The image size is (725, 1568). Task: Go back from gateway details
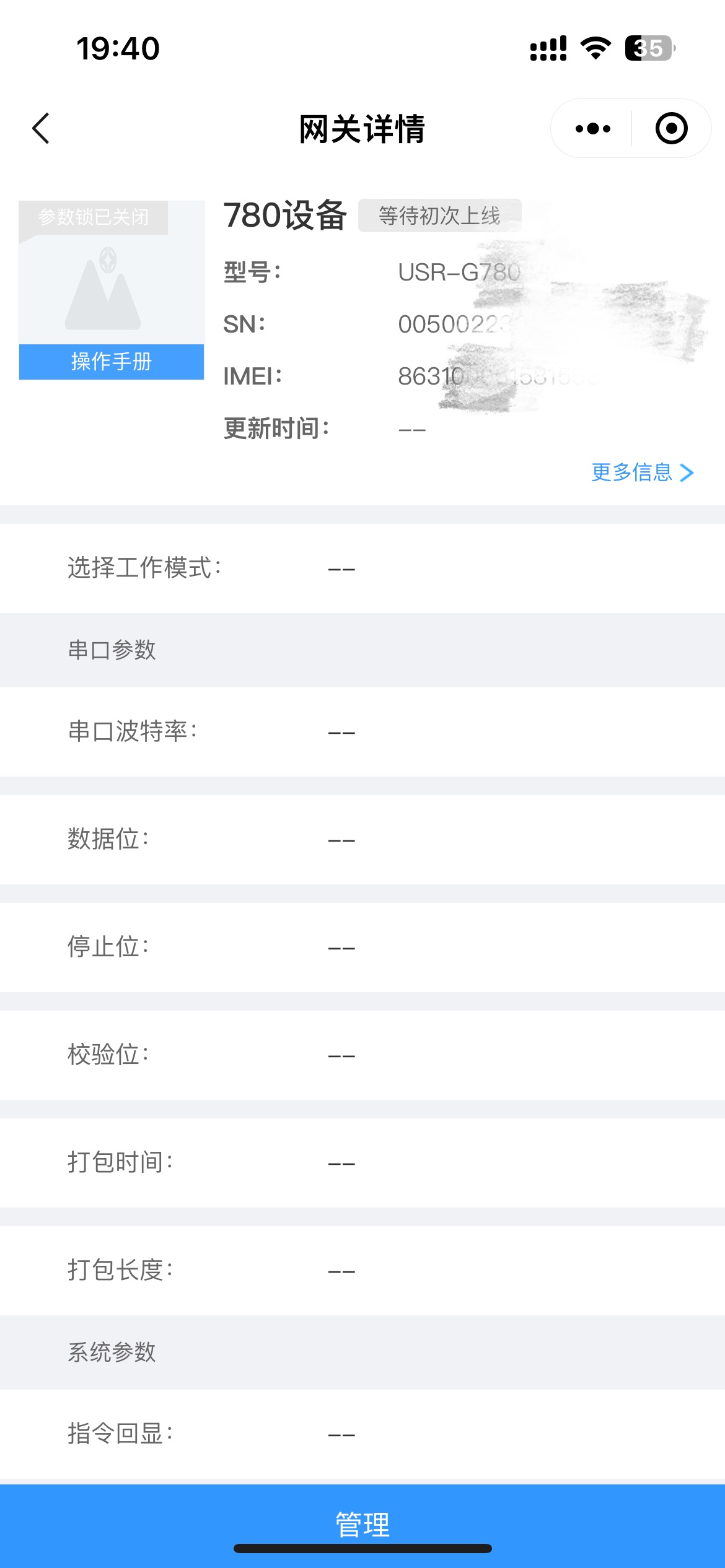click(41, 128)
